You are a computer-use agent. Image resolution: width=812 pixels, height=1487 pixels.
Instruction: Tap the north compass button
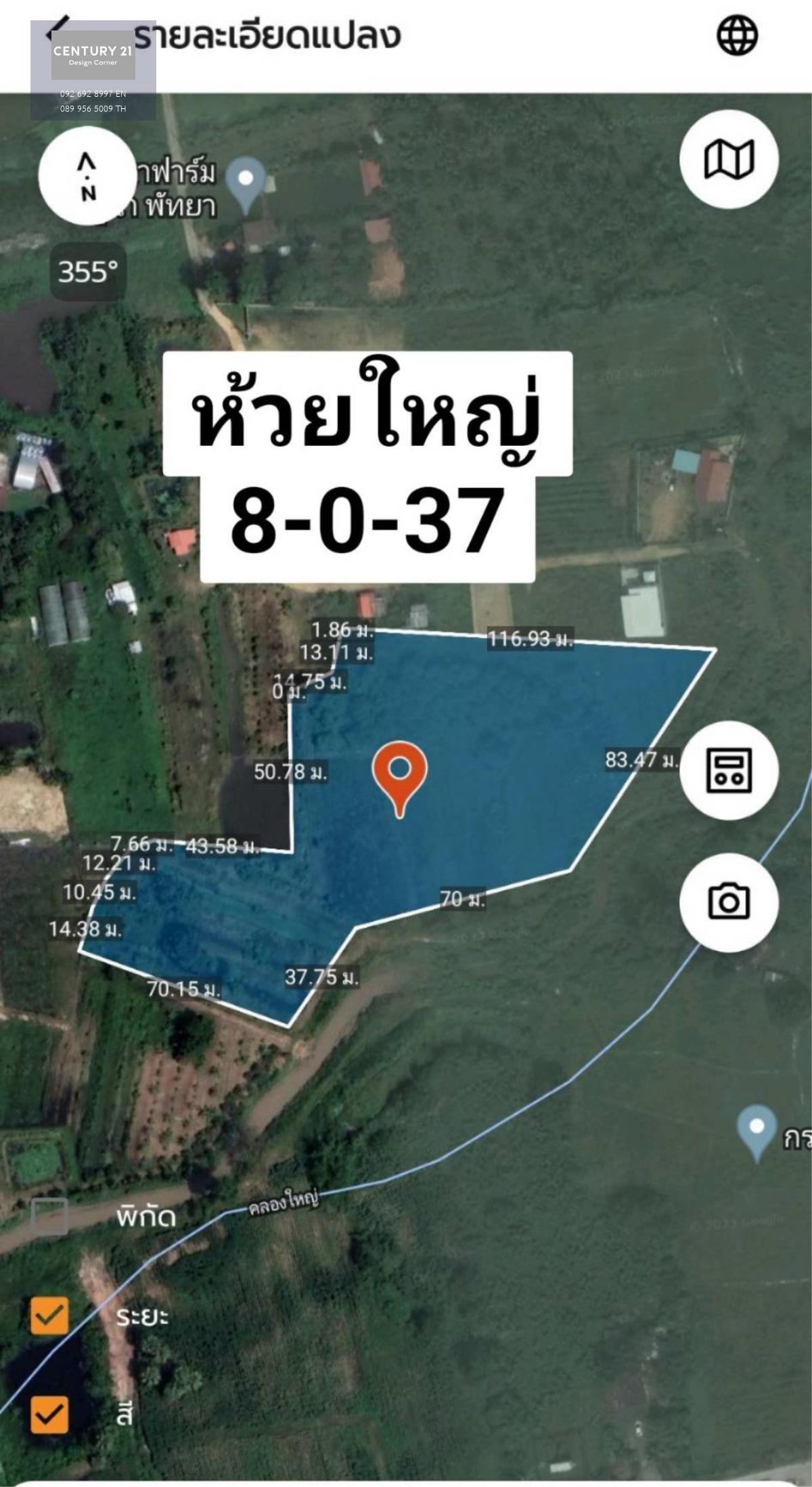(87, 176)
